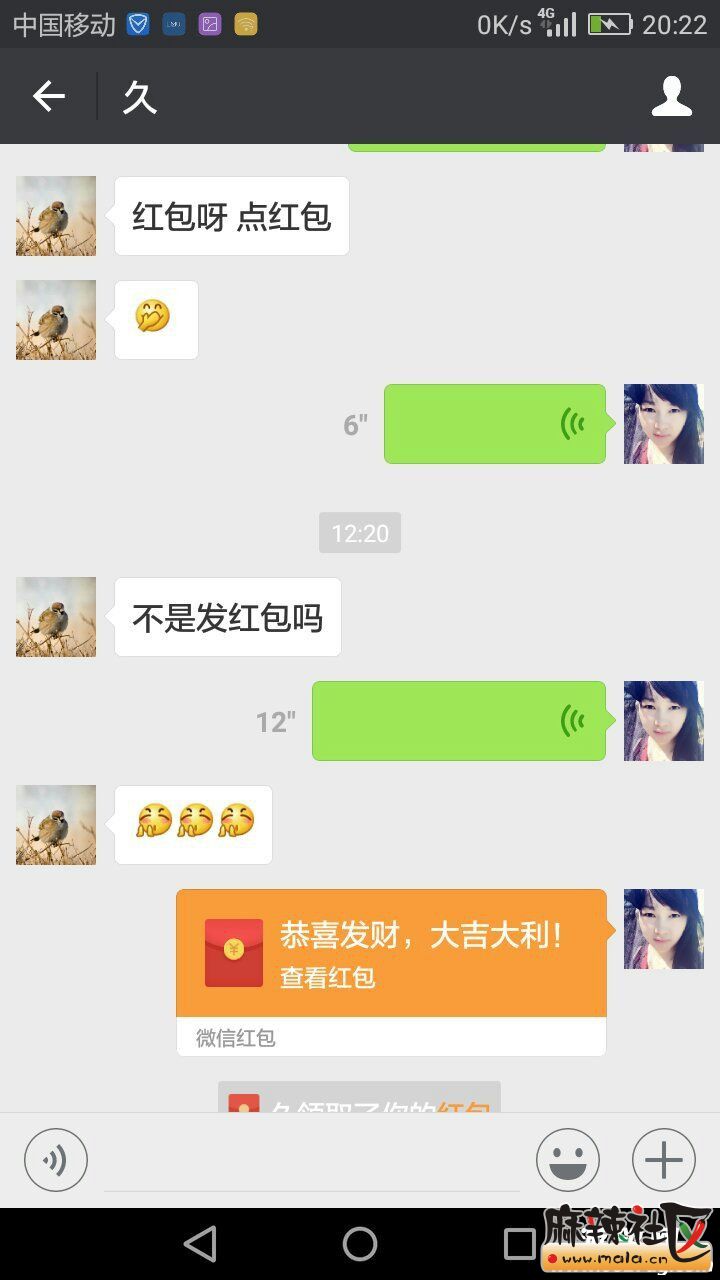The height and width of the screenshot is (1280, 720).
Task: Open the girl avatar beside the red packet
Action: pos(663,929)
